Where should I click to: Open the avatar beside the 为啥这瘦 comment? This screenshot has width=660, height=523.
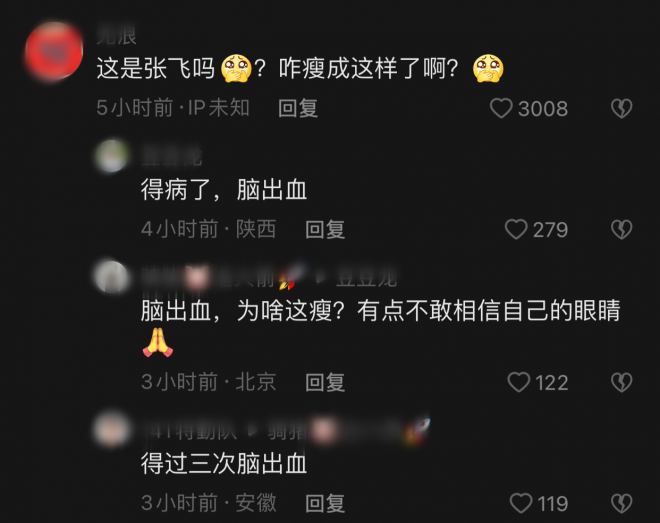112,277
